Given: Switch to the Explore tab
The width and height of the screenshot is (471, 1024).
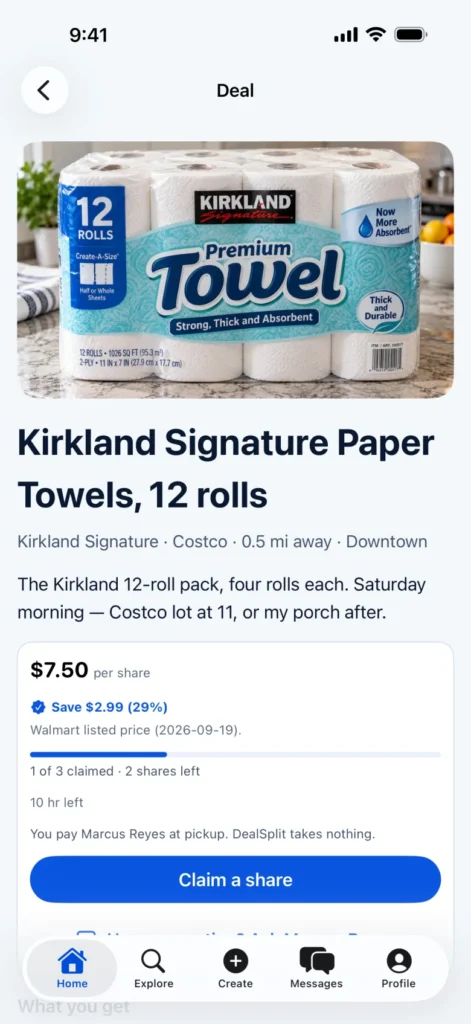Looking at the screenshot, I should tap(154, 968).
